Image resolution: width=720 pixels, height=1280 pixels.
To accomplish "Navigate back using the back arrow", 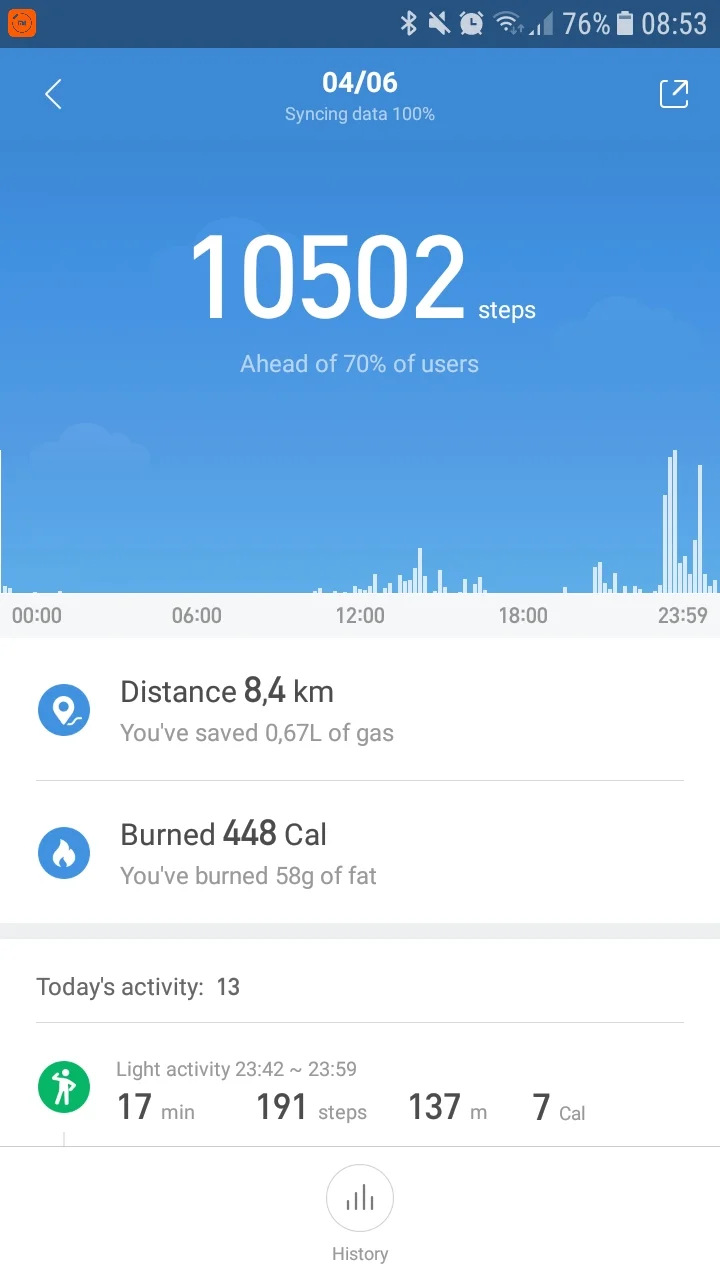I will click(52, 93).
